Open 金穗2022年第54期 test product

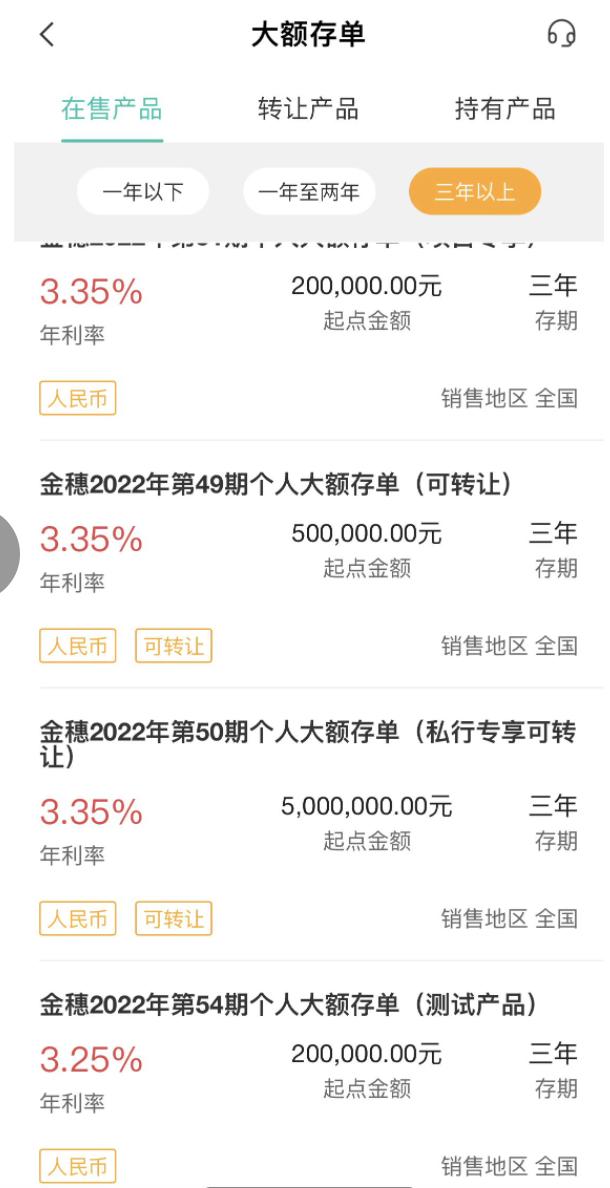tap(289, 1005)
